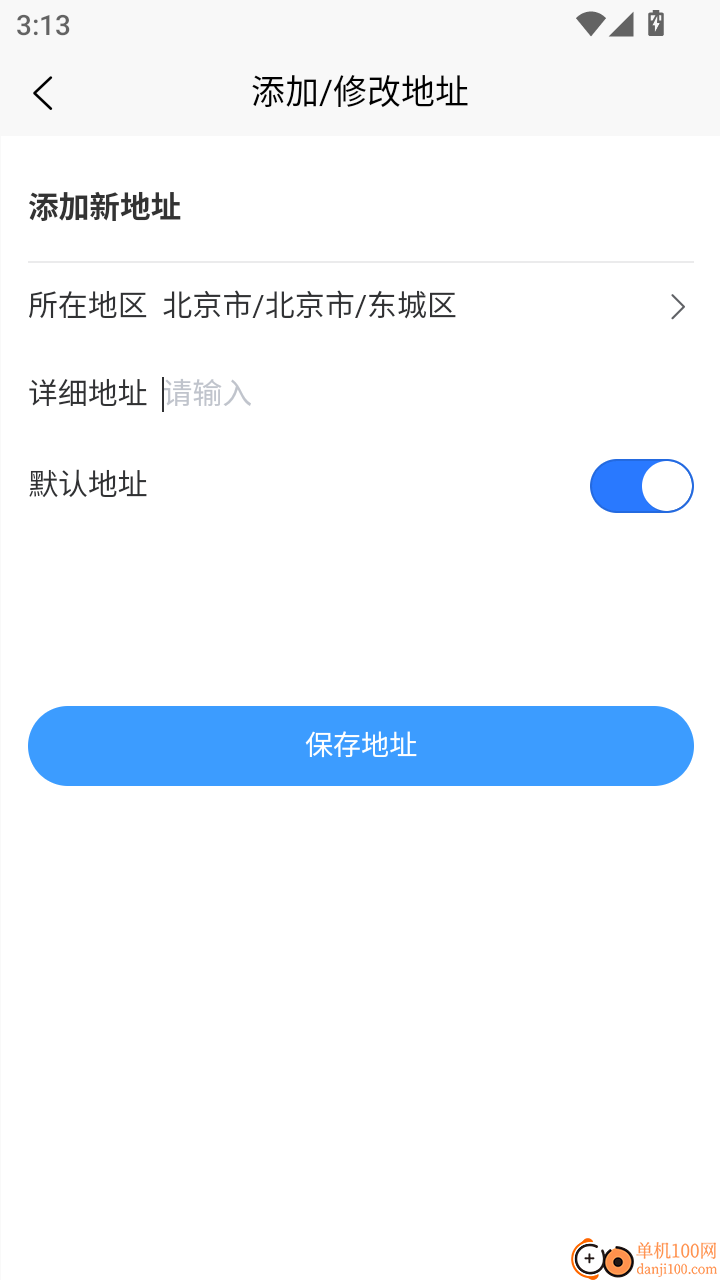Tap the cellular signal strength icon
The height and width of the screenshot is (1280, 720).
(622, 26)
